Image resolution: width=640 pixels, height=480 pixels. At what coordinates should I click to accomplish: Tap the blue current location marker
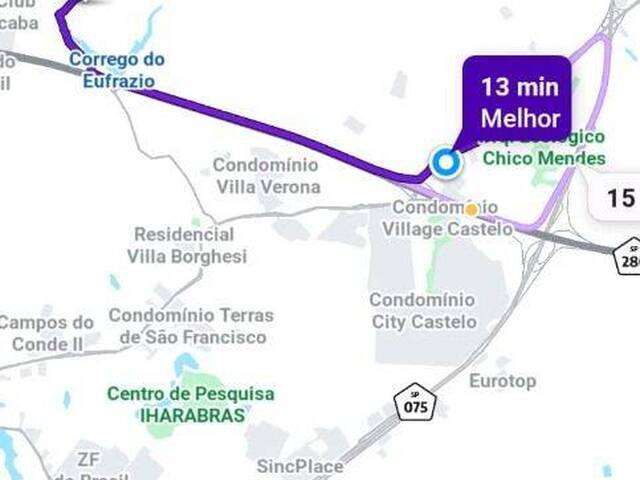pos(445,161)
